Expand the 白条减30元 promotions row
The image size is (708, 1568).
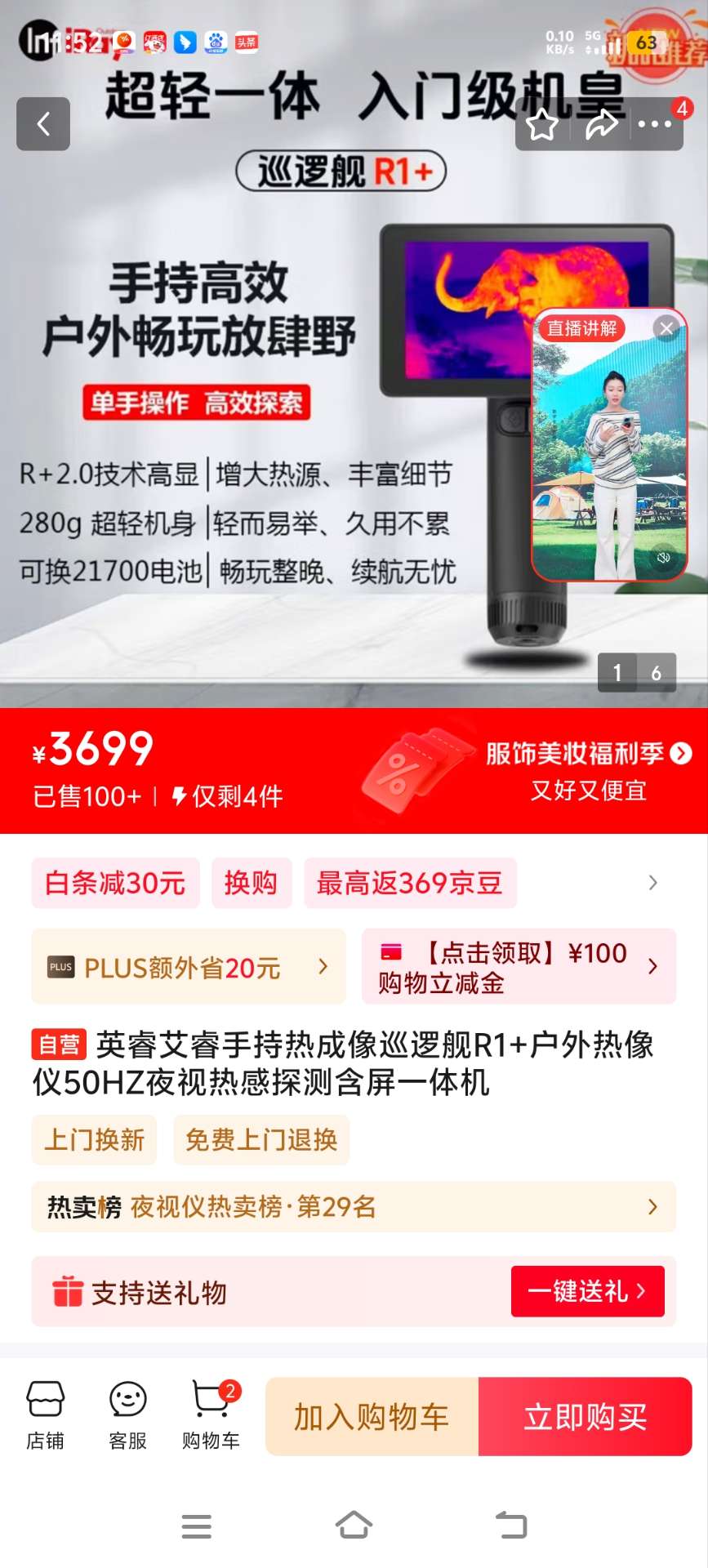[x=652, y=883]
